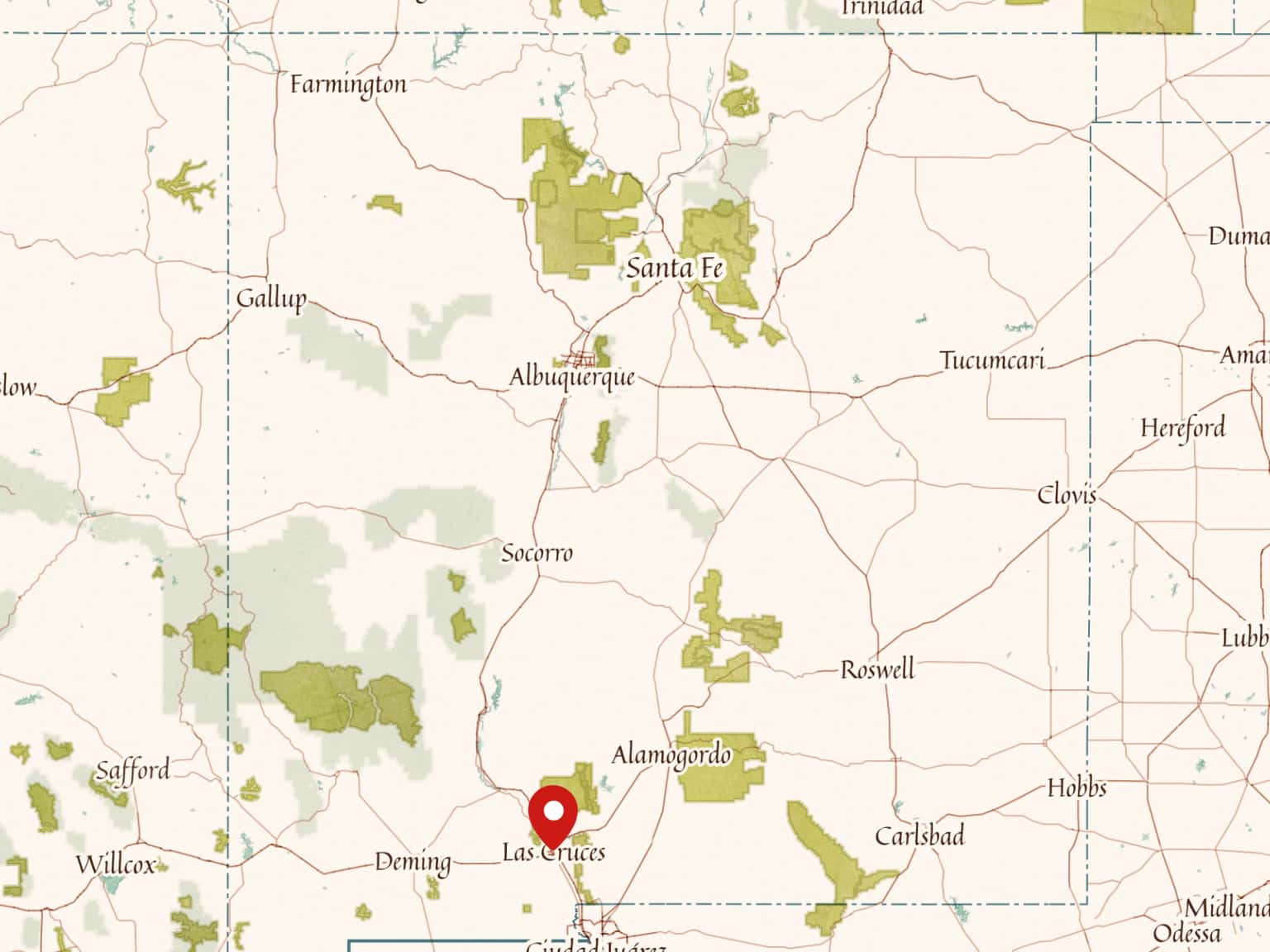Viewport: 1270px width, 952px height.
Task: Tap the red location pin at Las Cruces
Action: (x=552, y=816)
